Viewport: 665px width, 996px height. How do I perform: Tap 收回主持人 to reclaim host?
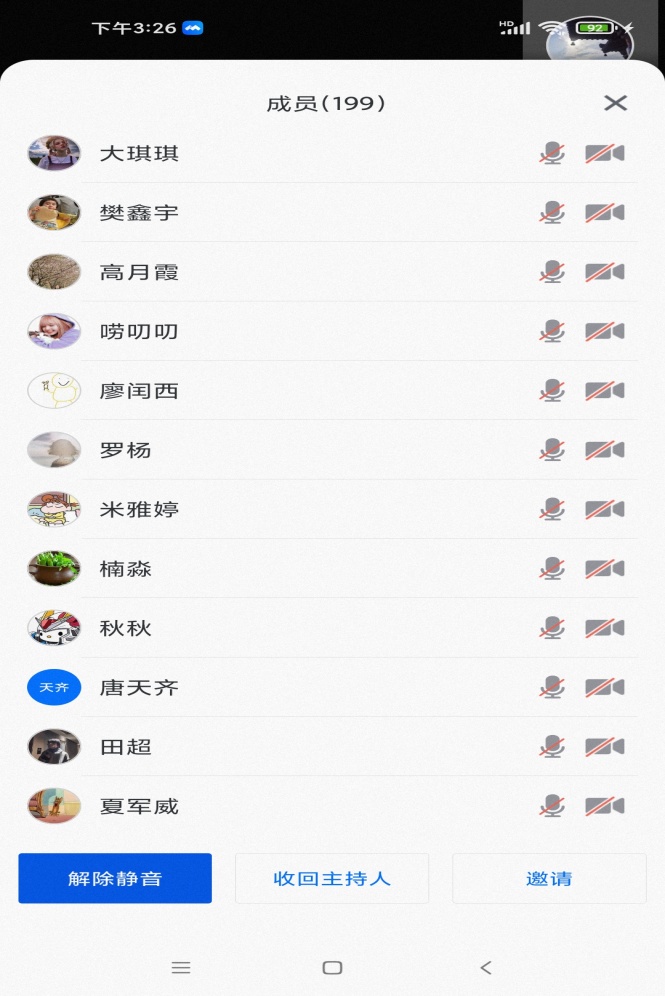[x=332, y=878]
